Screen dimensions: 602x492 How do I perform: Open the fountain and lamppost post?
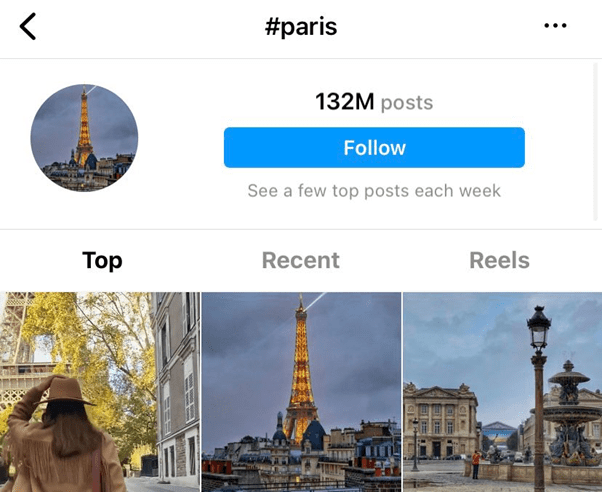click(502, 392)
